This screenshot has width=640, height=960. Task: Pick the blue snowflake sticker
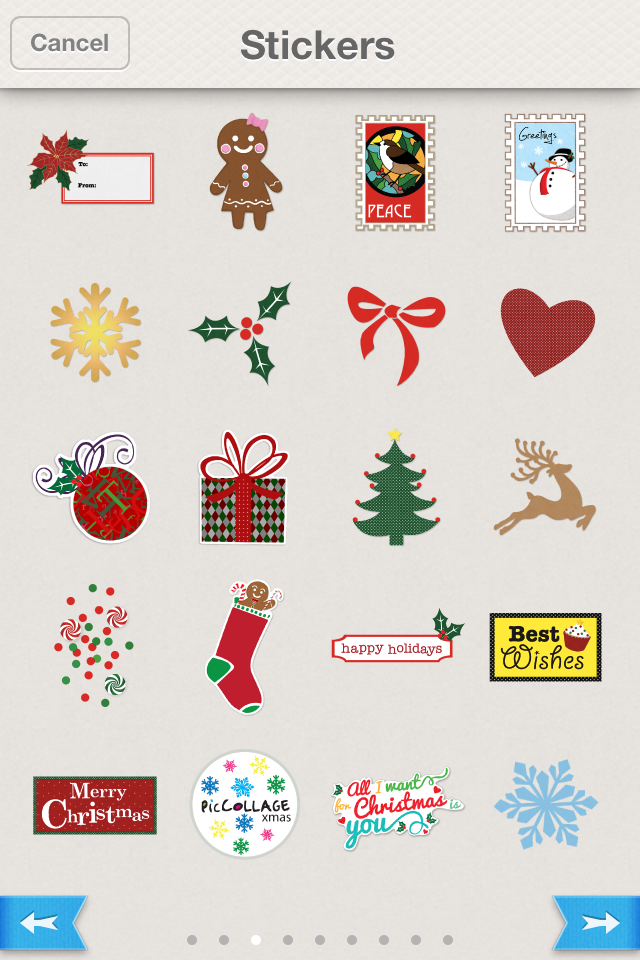pyautogui.click(x=545, y=805)
